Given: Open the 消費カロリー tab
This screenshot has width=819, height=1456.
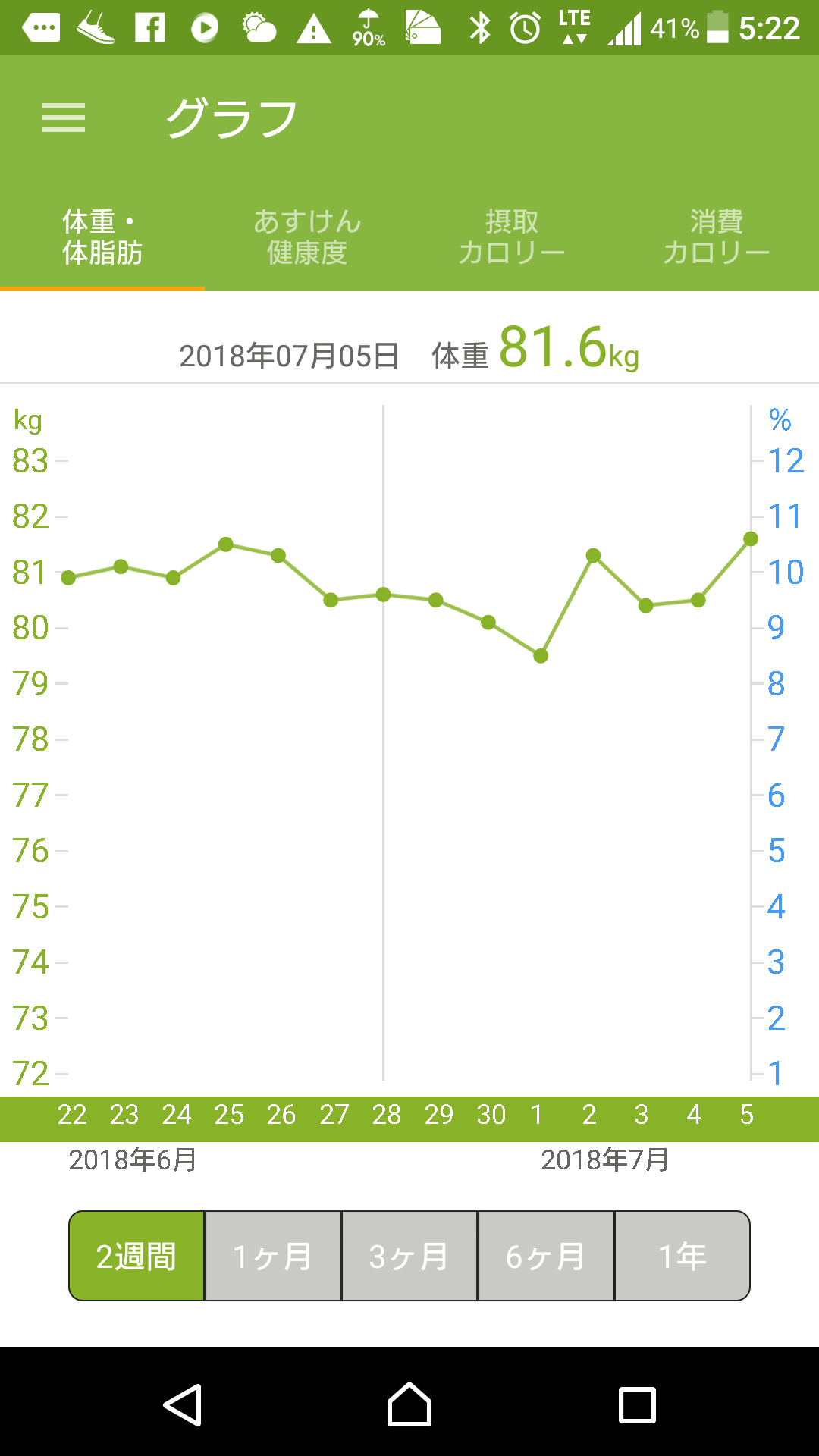Looking at the screenshot, I should pos(717,237).
